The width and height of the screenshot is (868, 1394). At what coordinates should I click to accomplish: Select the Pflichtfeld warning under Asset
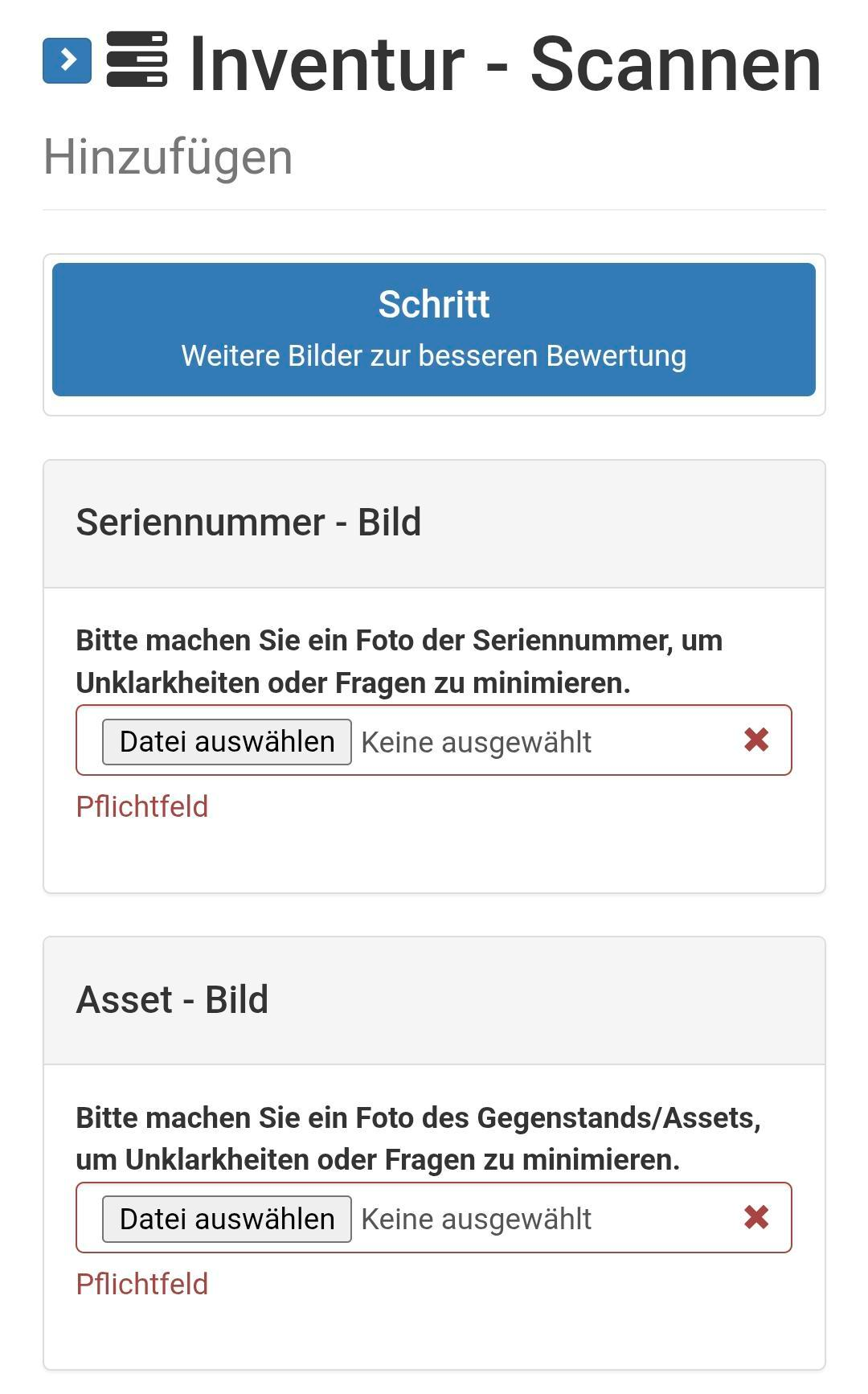(x=142, y=1284)
